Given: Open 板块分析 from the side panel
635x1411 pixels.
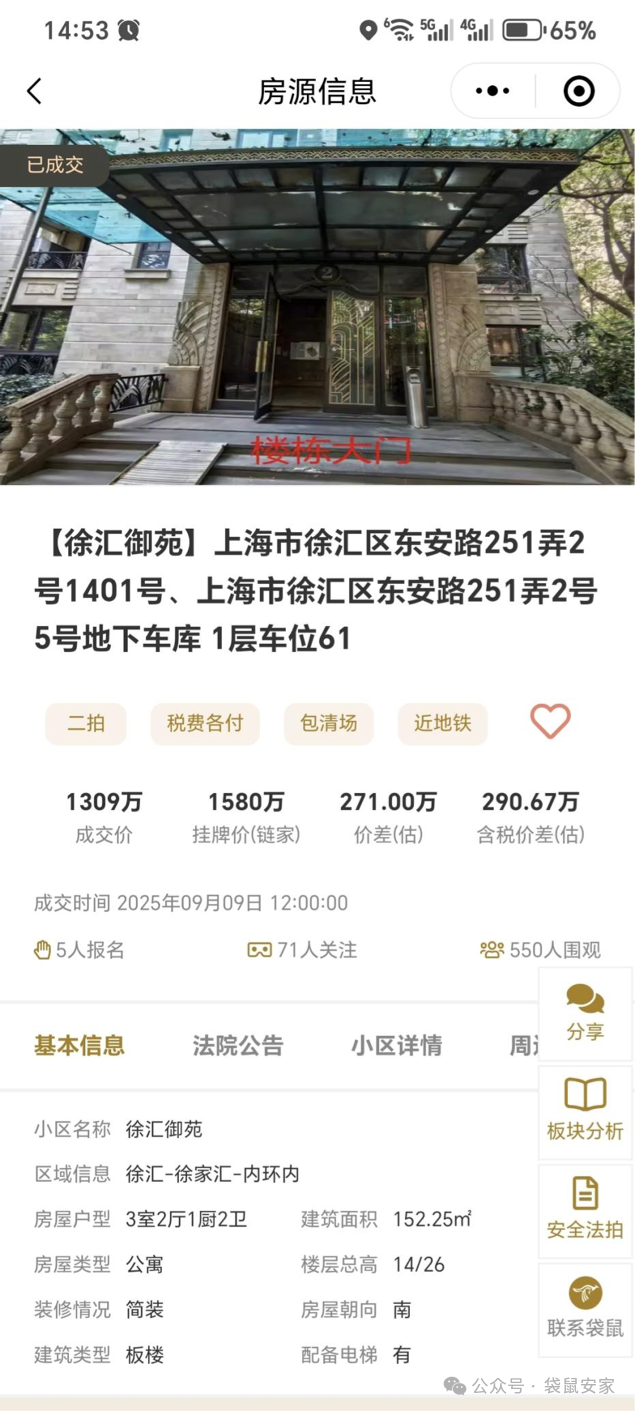Looking at the screenshot, I should (585, 1111).
